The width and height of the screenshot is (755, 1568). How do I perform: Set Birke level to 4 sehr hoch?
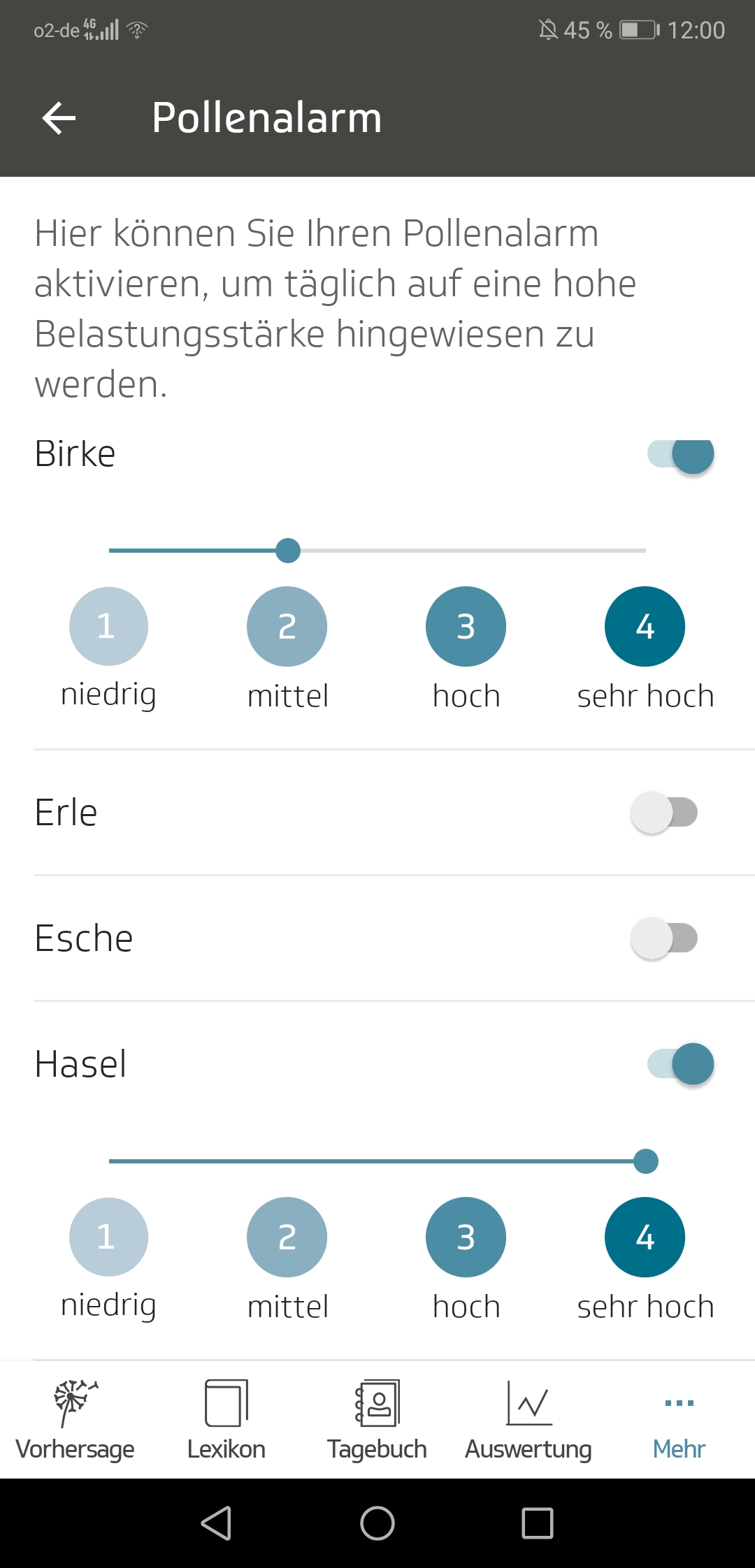[x=645, y=626]
